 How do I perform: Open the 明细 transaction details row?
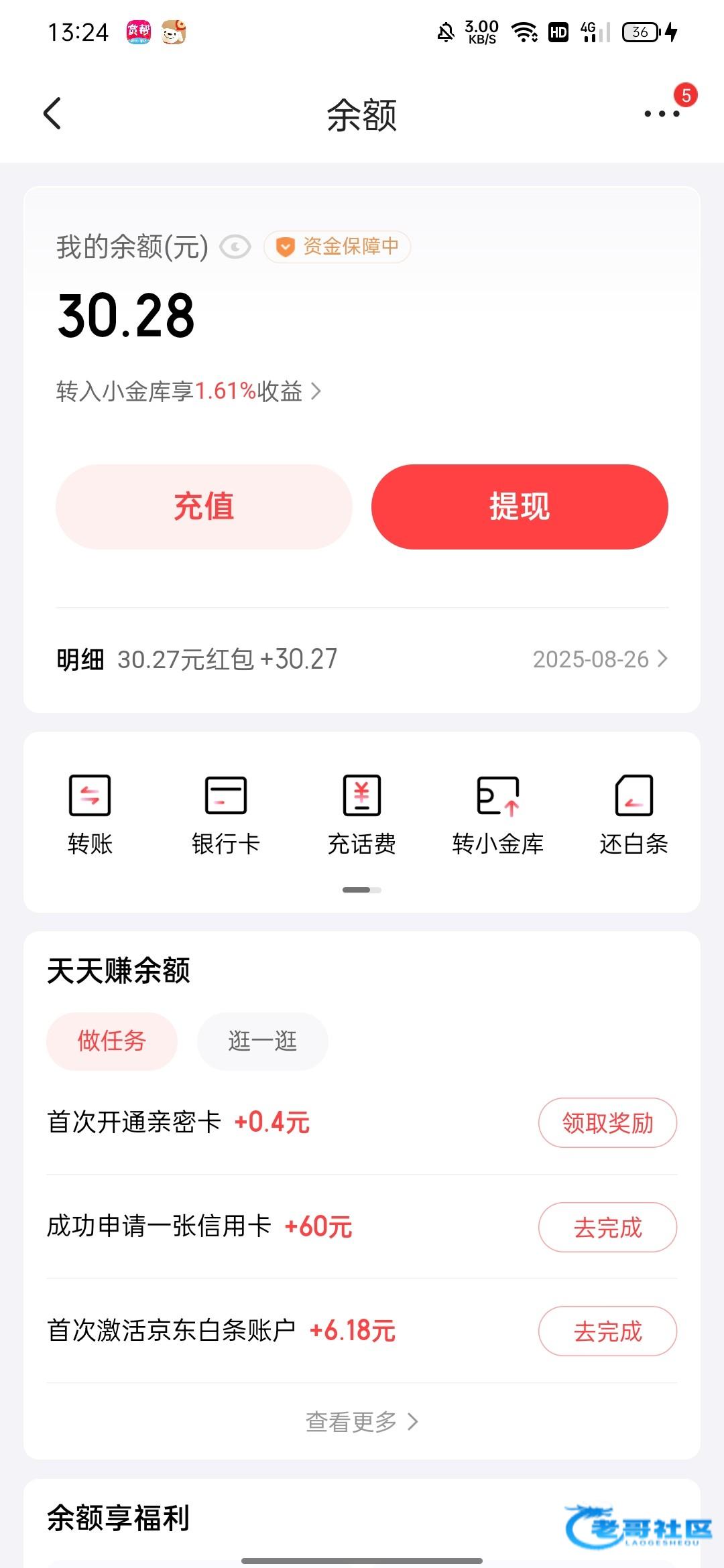pyautogui.click(x=362, y=659)
